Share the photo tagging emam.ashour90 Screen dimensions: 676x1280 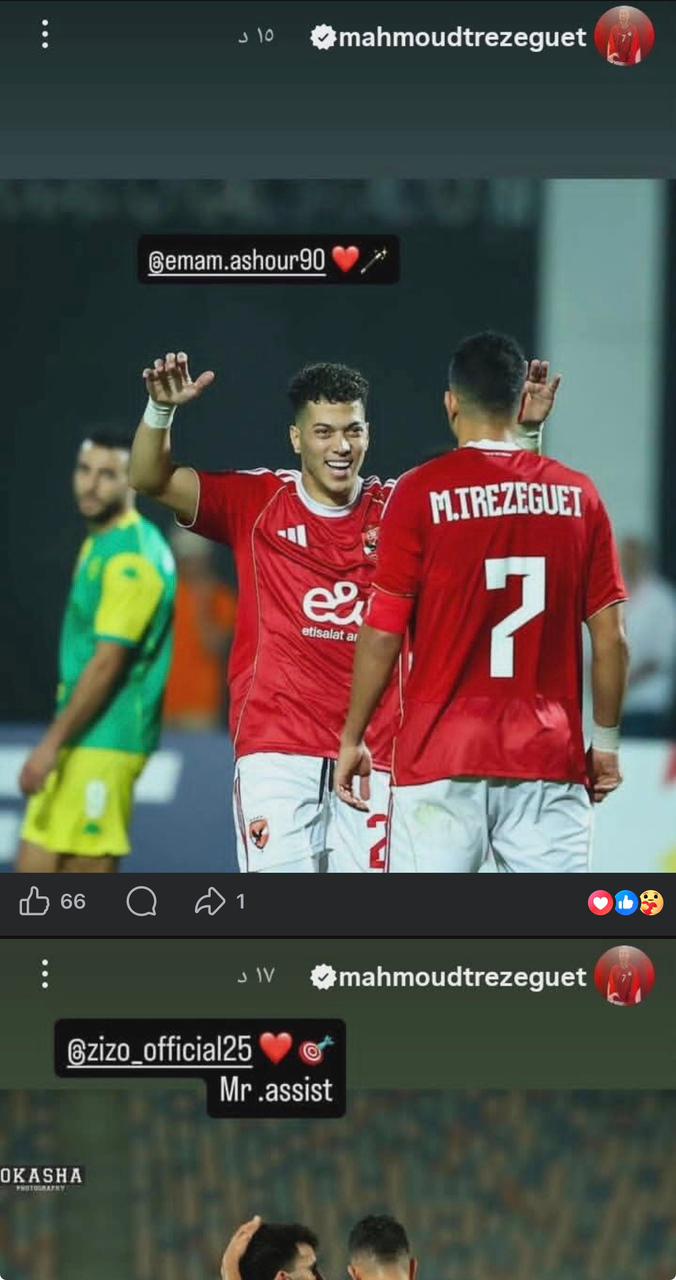click(x=210, y=902)
